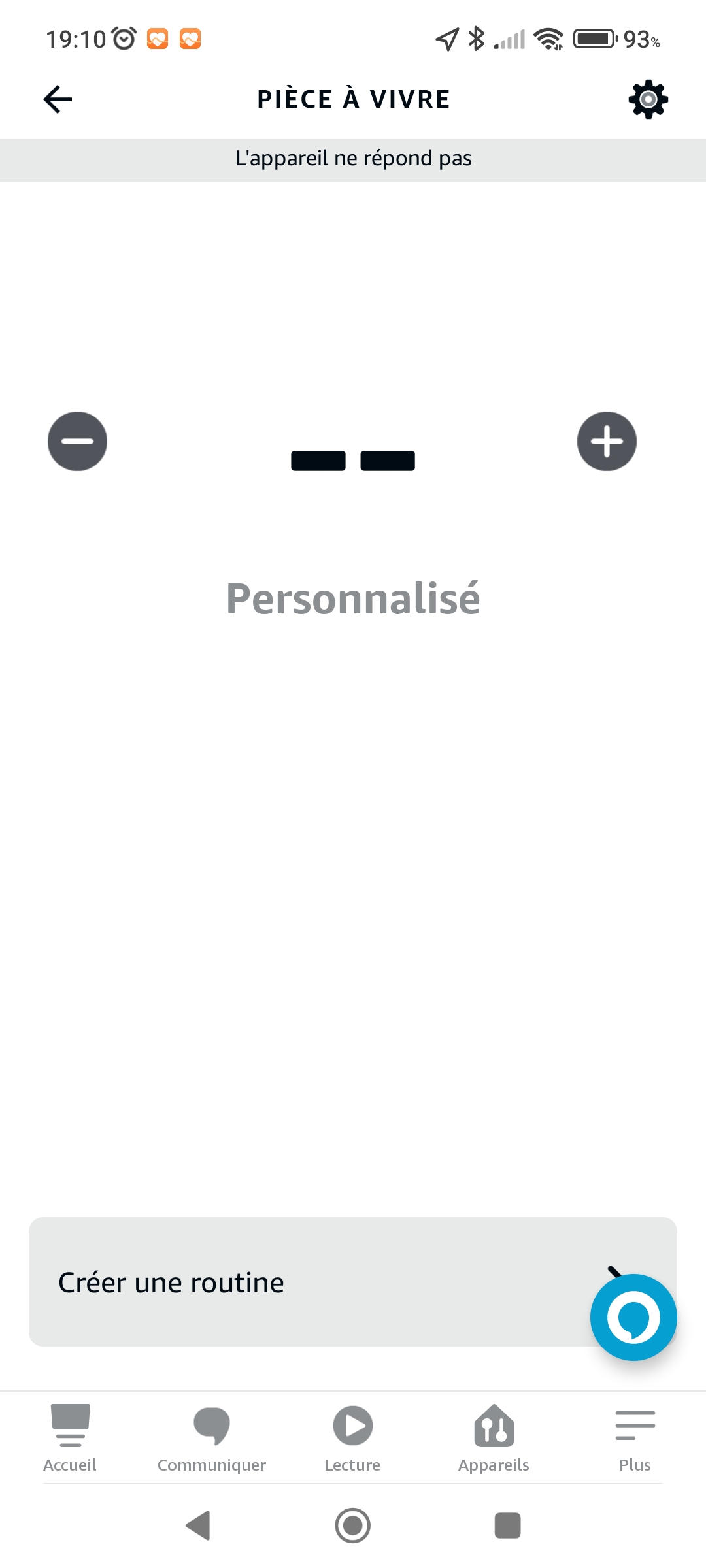Open the Lecture tab
706x1568 pixels.
(352, 1437)
